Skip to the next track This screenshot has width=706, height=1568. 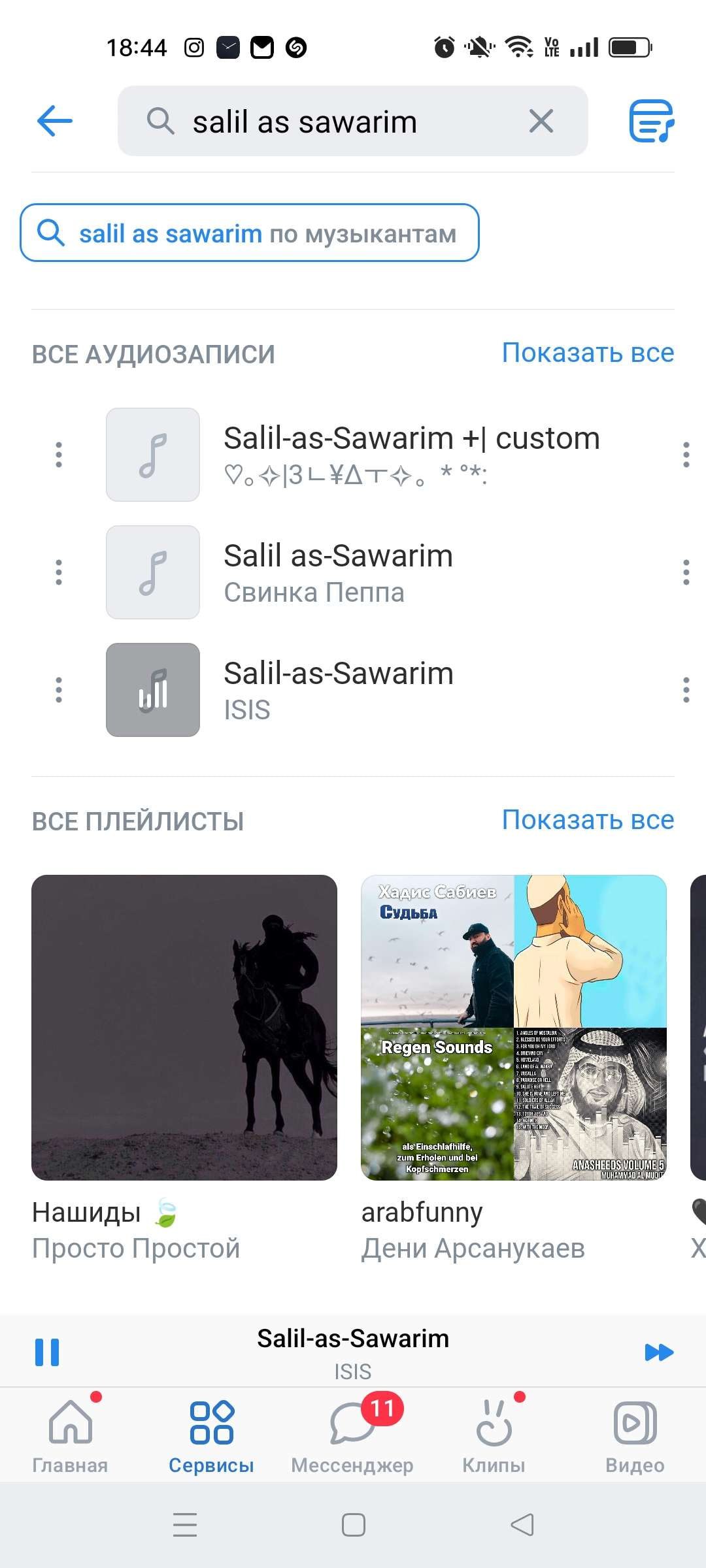point(658,1352)
